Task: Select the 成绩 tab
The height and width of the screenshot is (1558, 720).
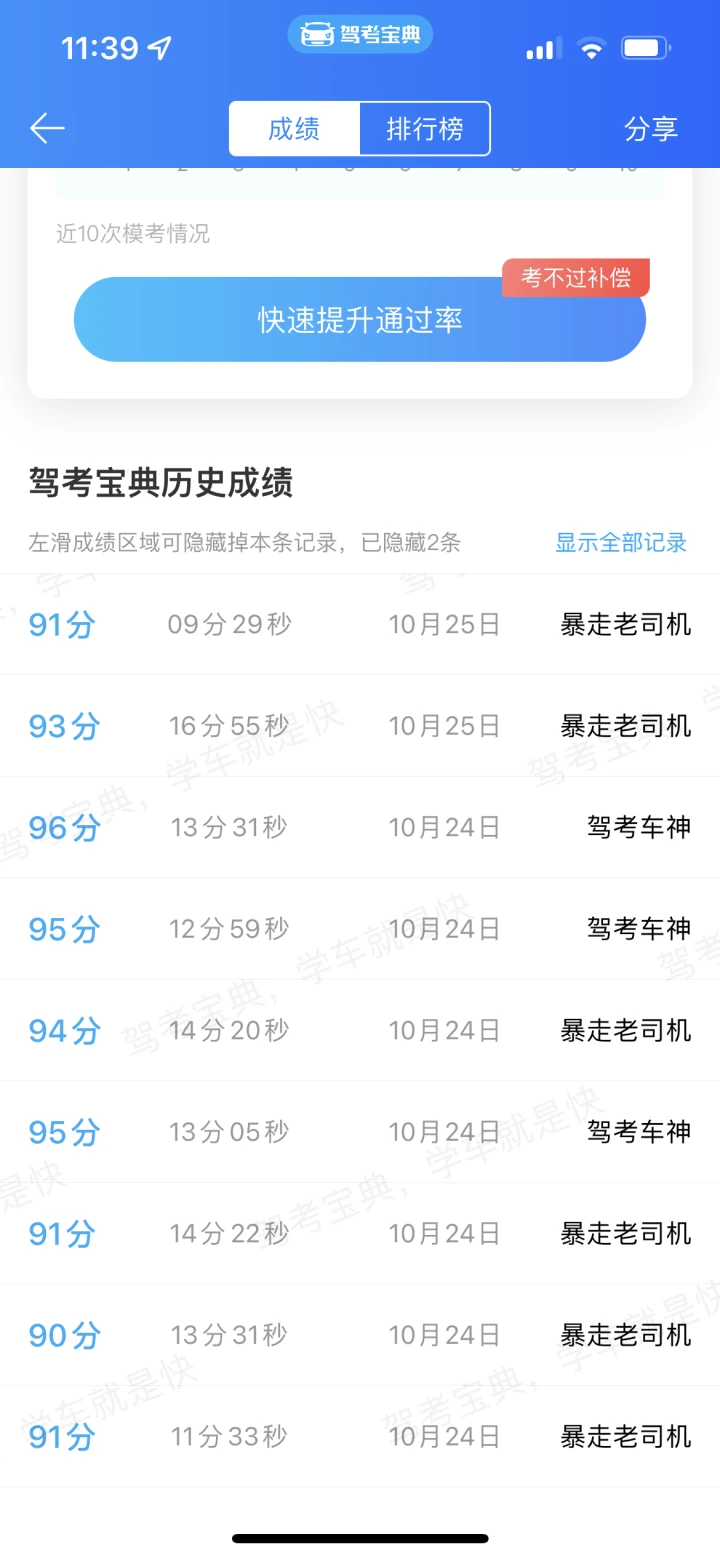Action: [x=294, y=129]
